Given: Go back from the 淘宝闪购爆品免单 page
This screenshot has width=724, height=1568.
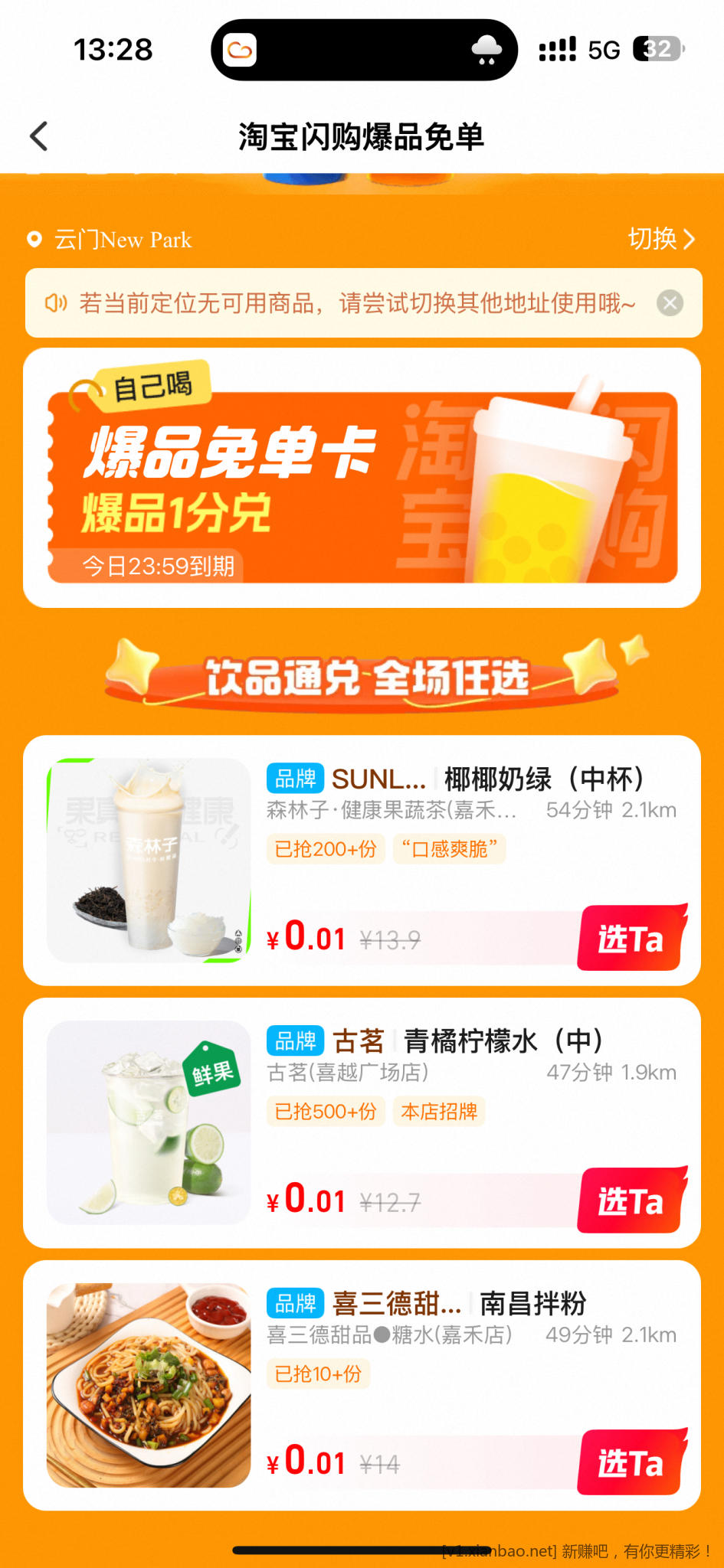Looking at the screenshot, I should click(39, 137).
